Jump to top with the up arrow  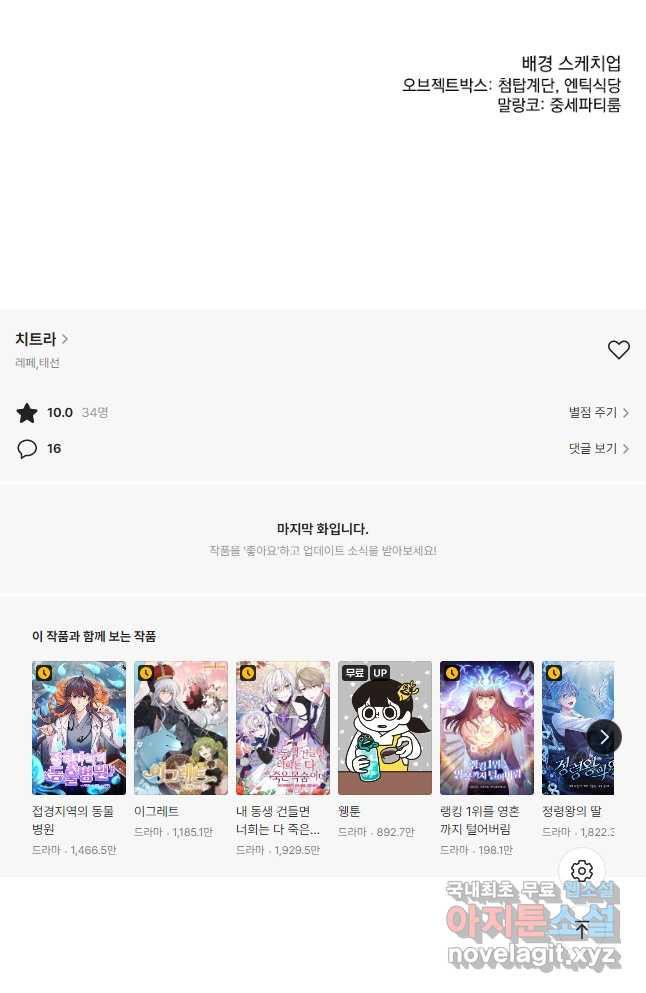coord(582,930)
